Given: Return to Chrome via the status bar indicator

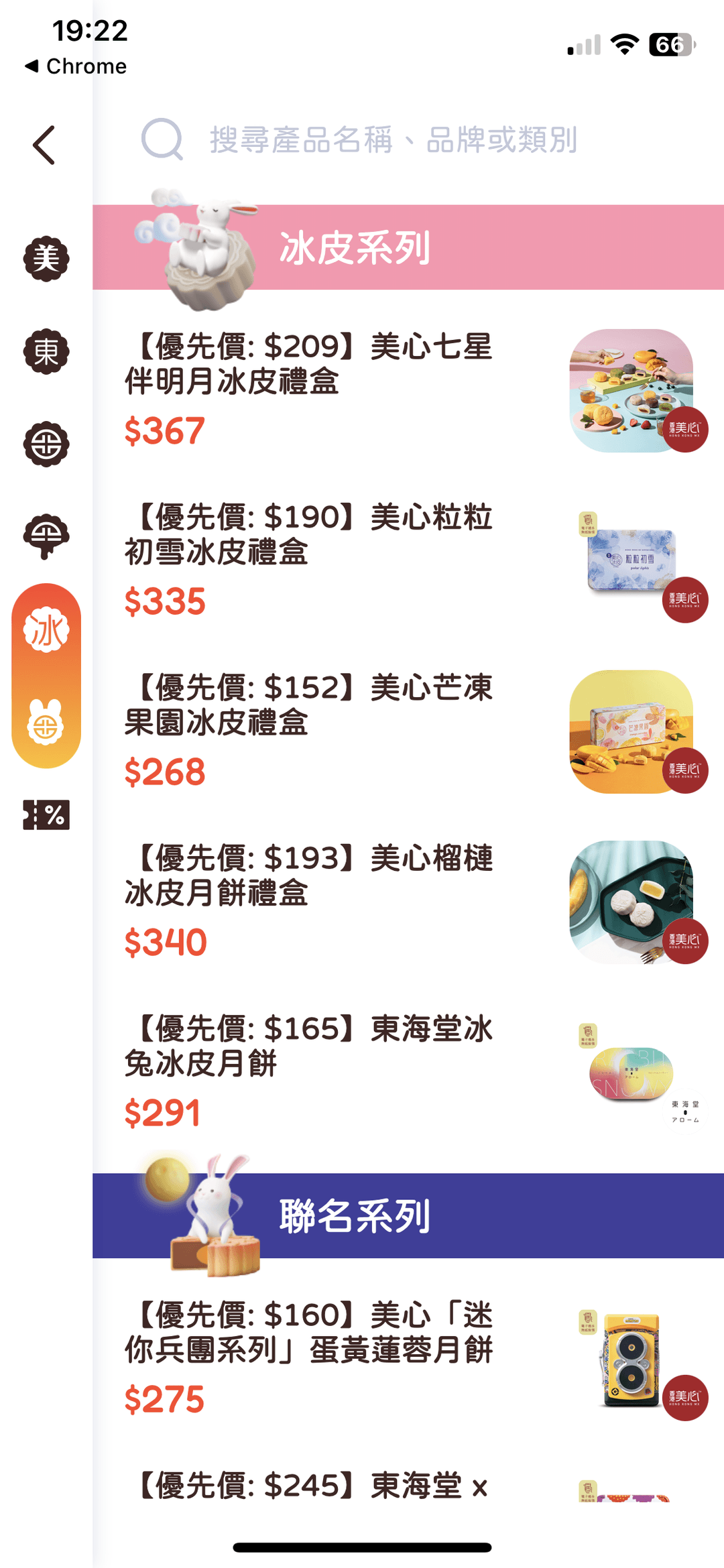Looking at the screenshot, I should [x=75, y=66].
